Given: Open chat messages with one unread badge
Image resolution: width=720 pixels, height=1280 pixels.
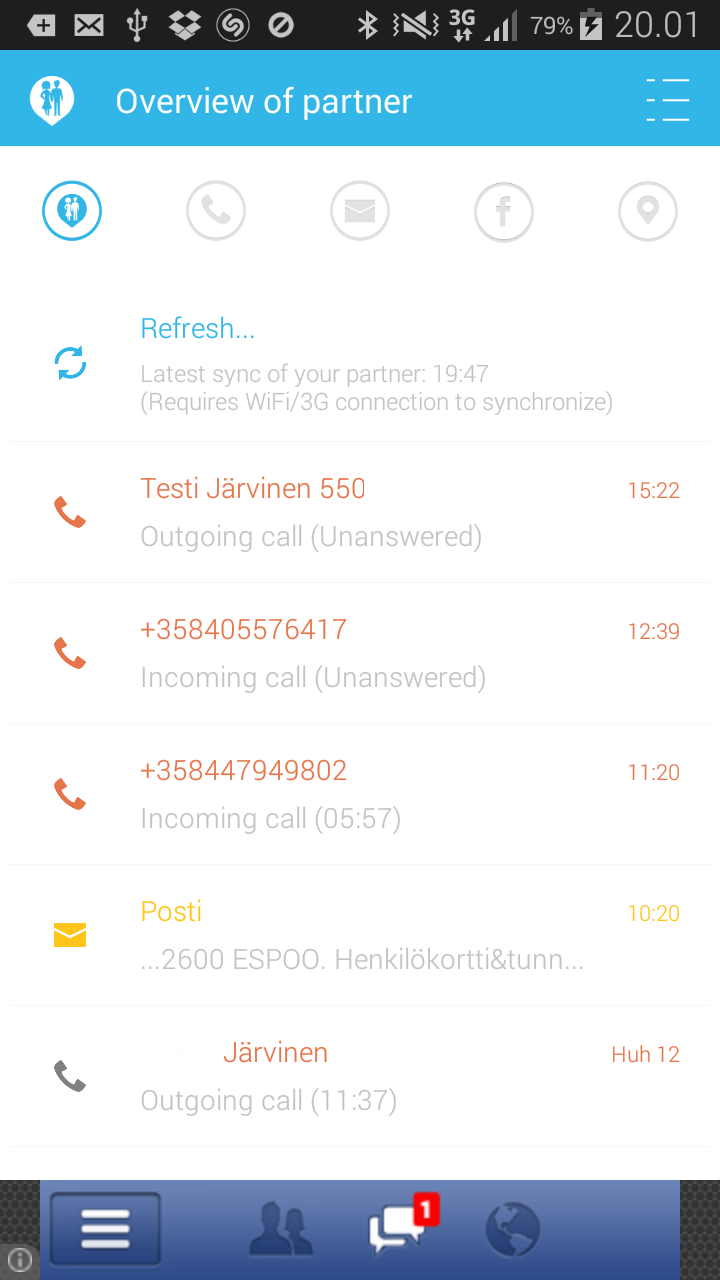Looking at the screenshot, I should [402, 1226].
